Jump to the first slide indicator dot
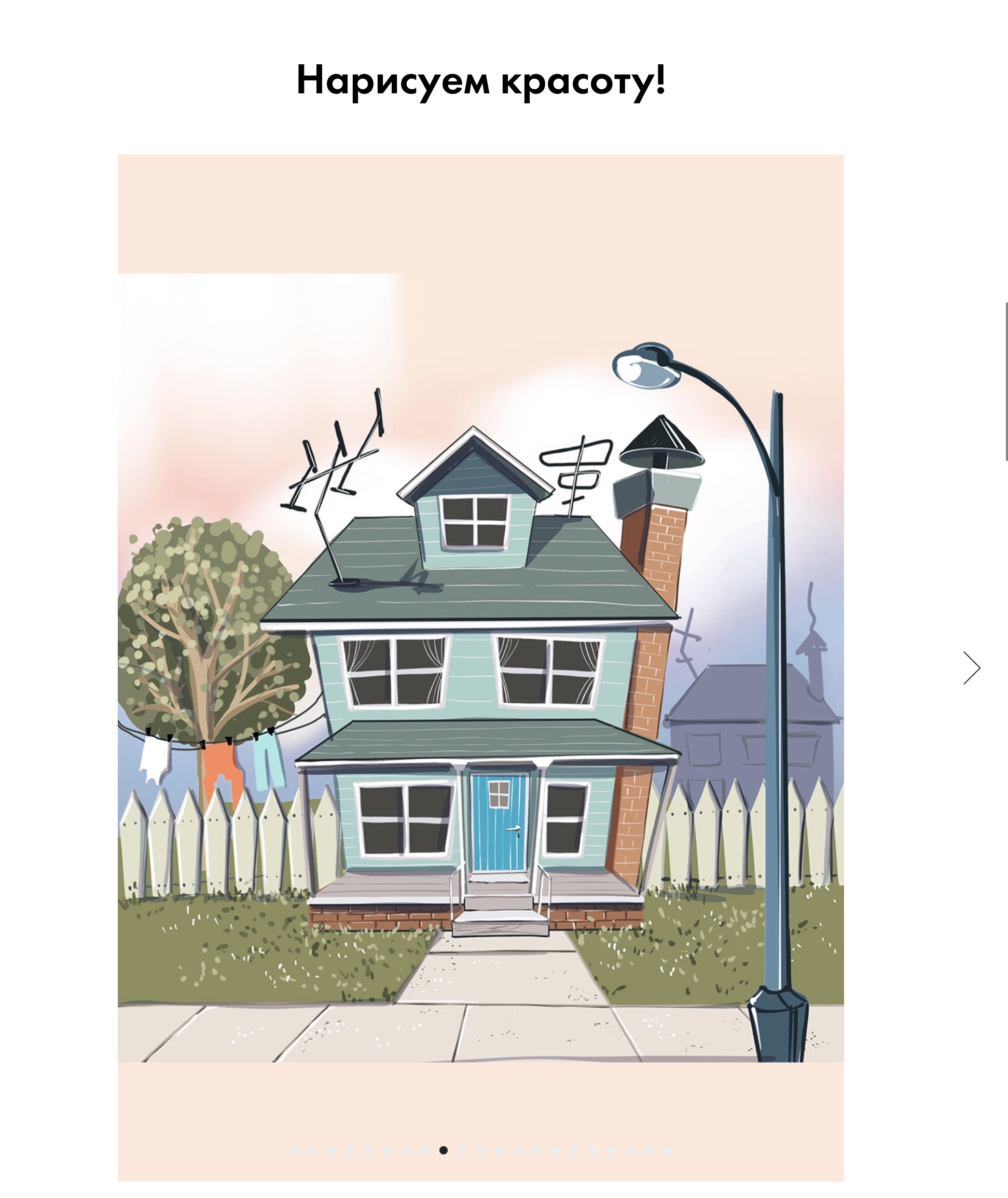 coord(295,1150)
